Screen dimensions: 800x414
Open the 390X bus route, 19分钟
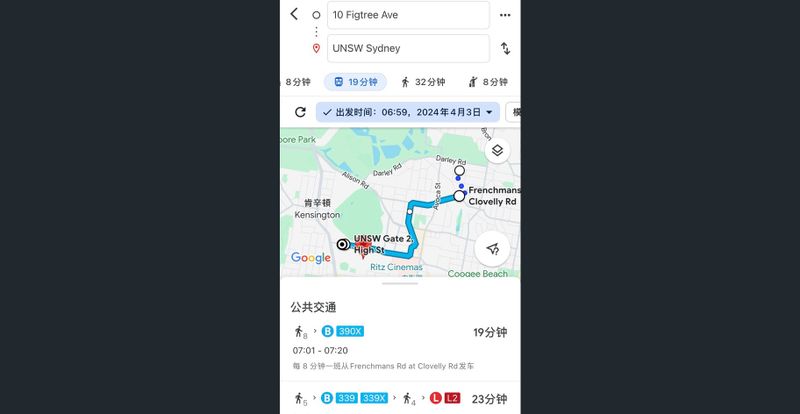(400, 345)
